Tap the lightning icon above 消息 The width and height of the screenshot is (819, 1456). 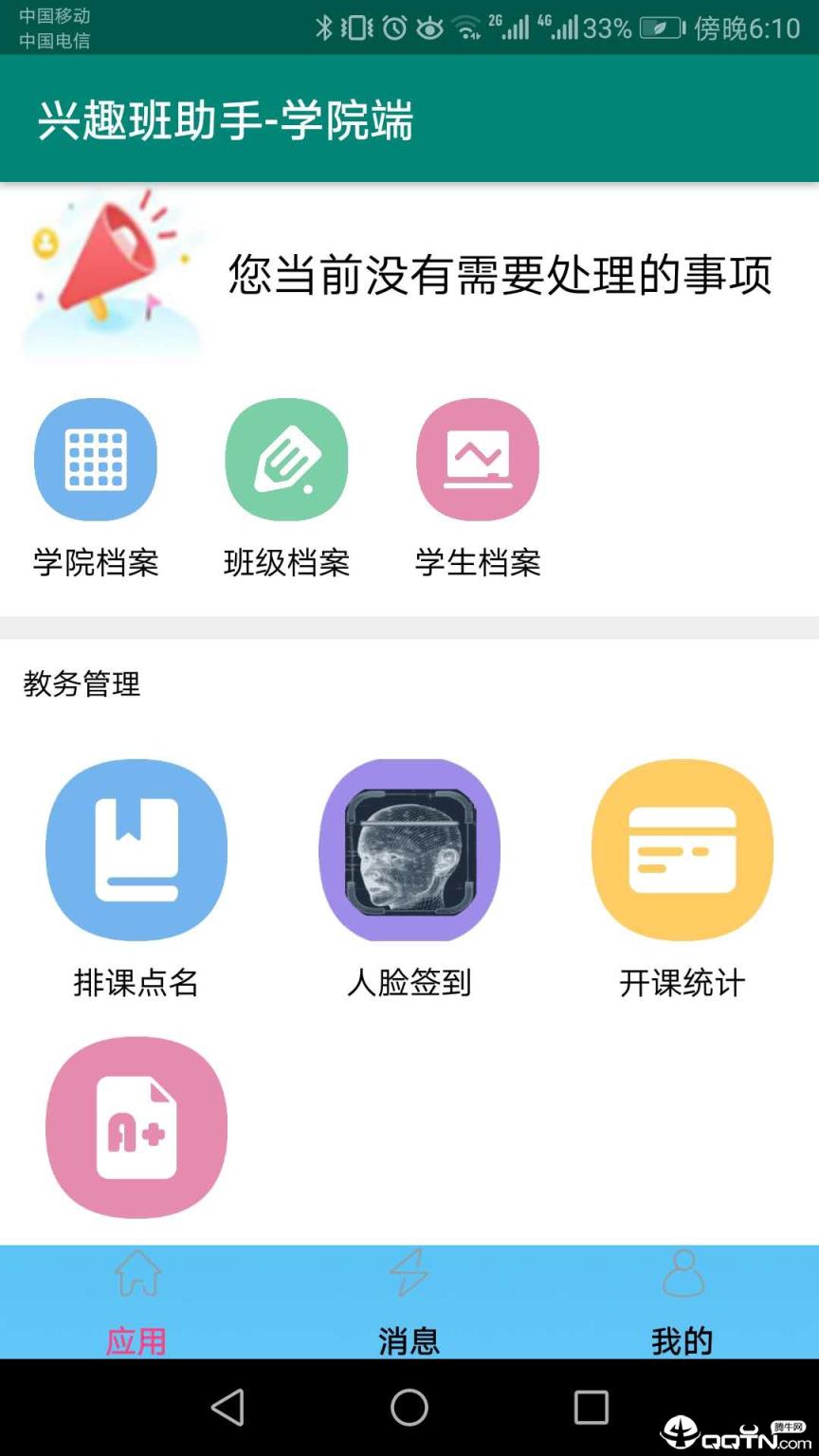point(409,1275)
